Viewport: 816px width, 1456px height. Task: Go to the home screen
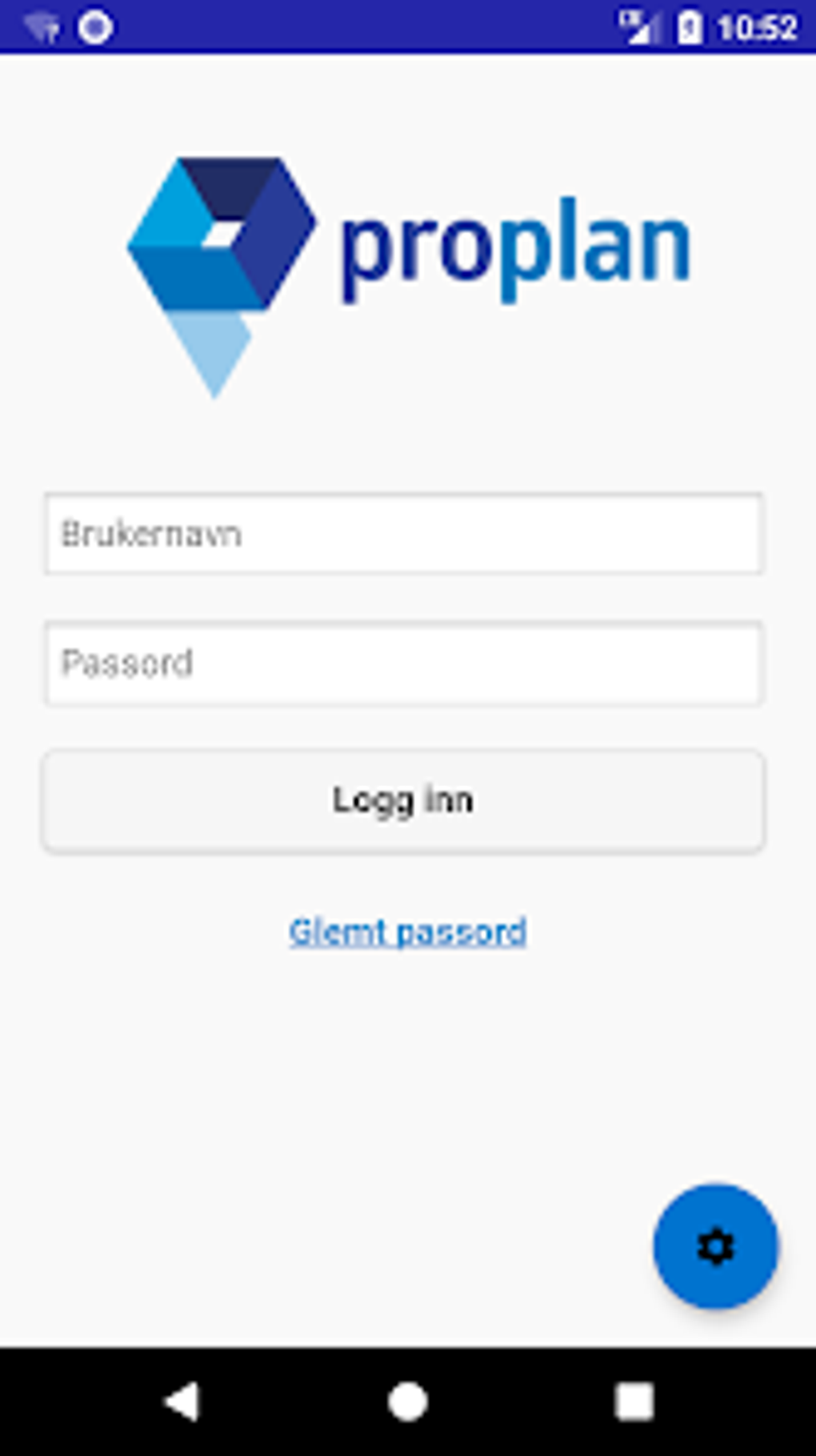(x=407, y=1402)
